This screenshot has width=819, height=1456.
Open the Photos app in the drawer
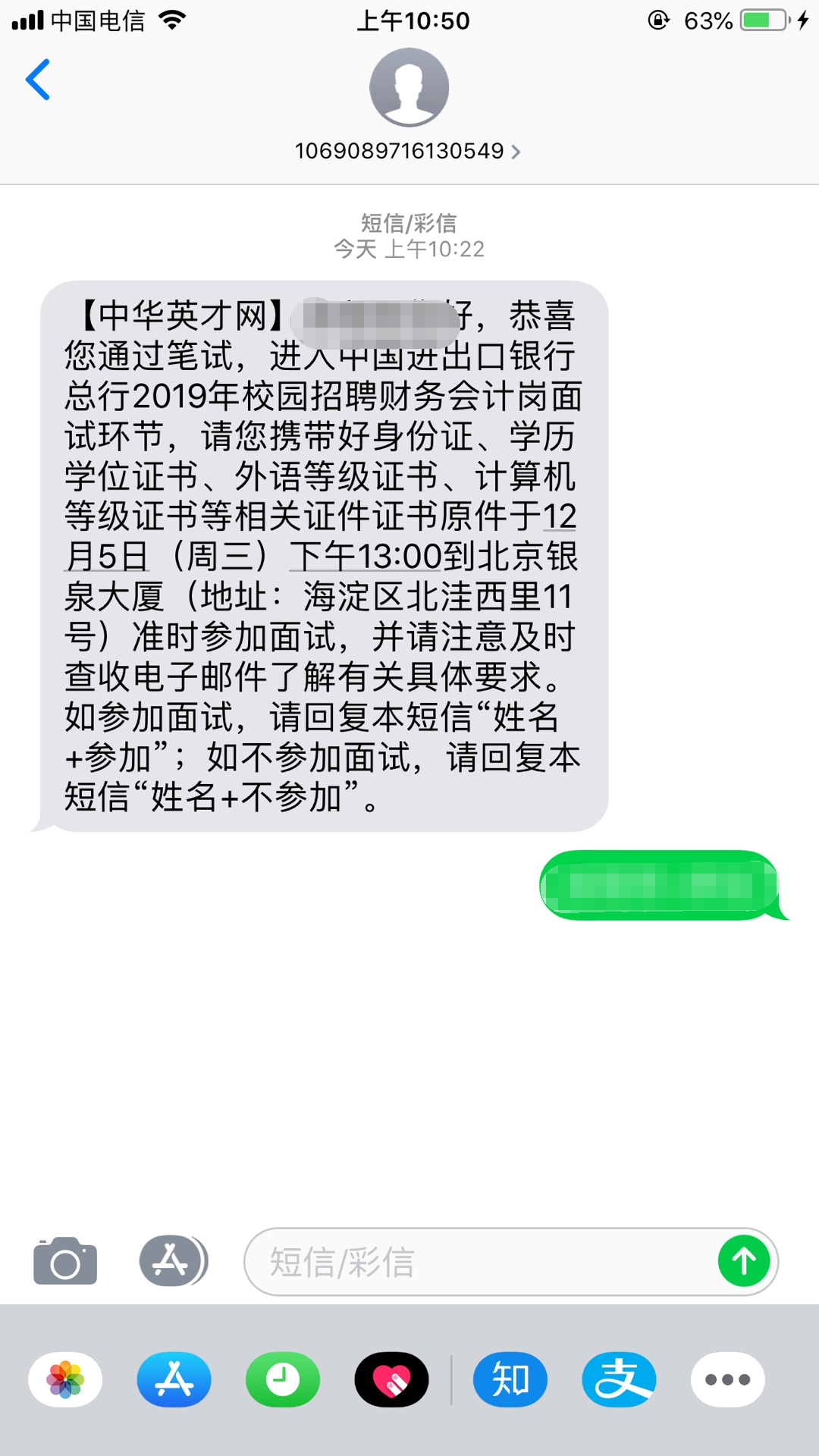click(65, 1379)
